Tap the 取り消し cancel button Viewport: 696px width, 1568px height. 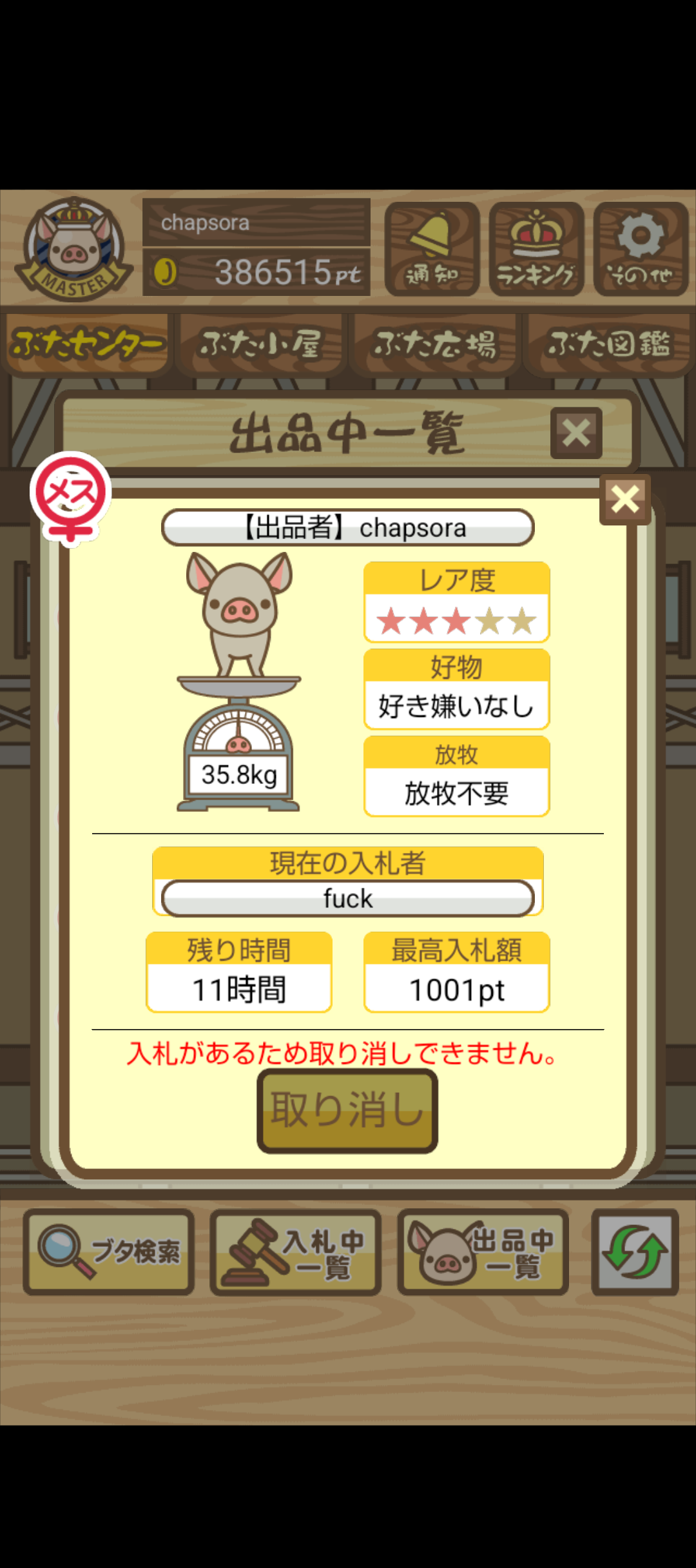(347, 1110)
